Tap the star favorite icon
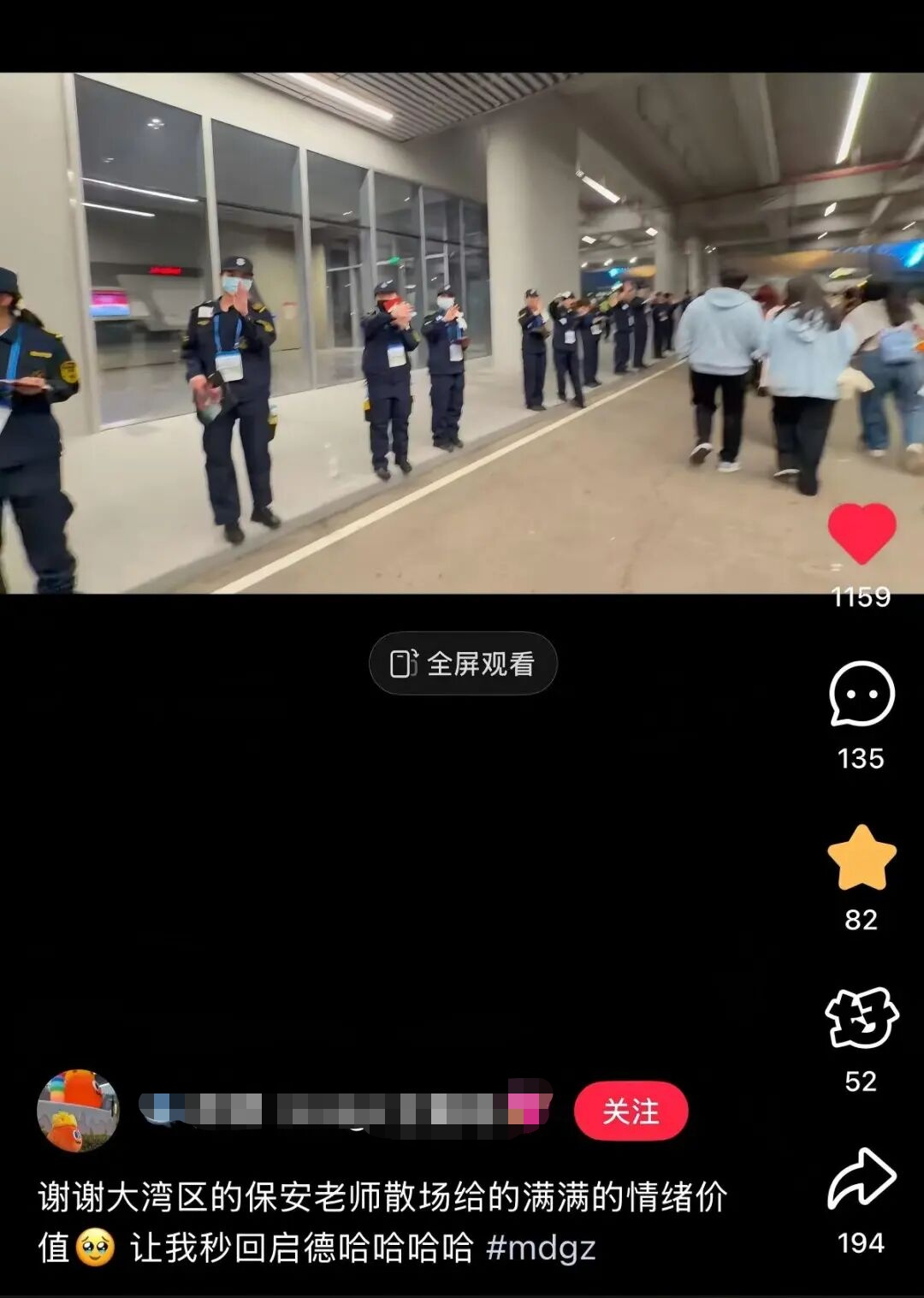924x1298 pixels. pyautogui.click(x=862, y=858)
